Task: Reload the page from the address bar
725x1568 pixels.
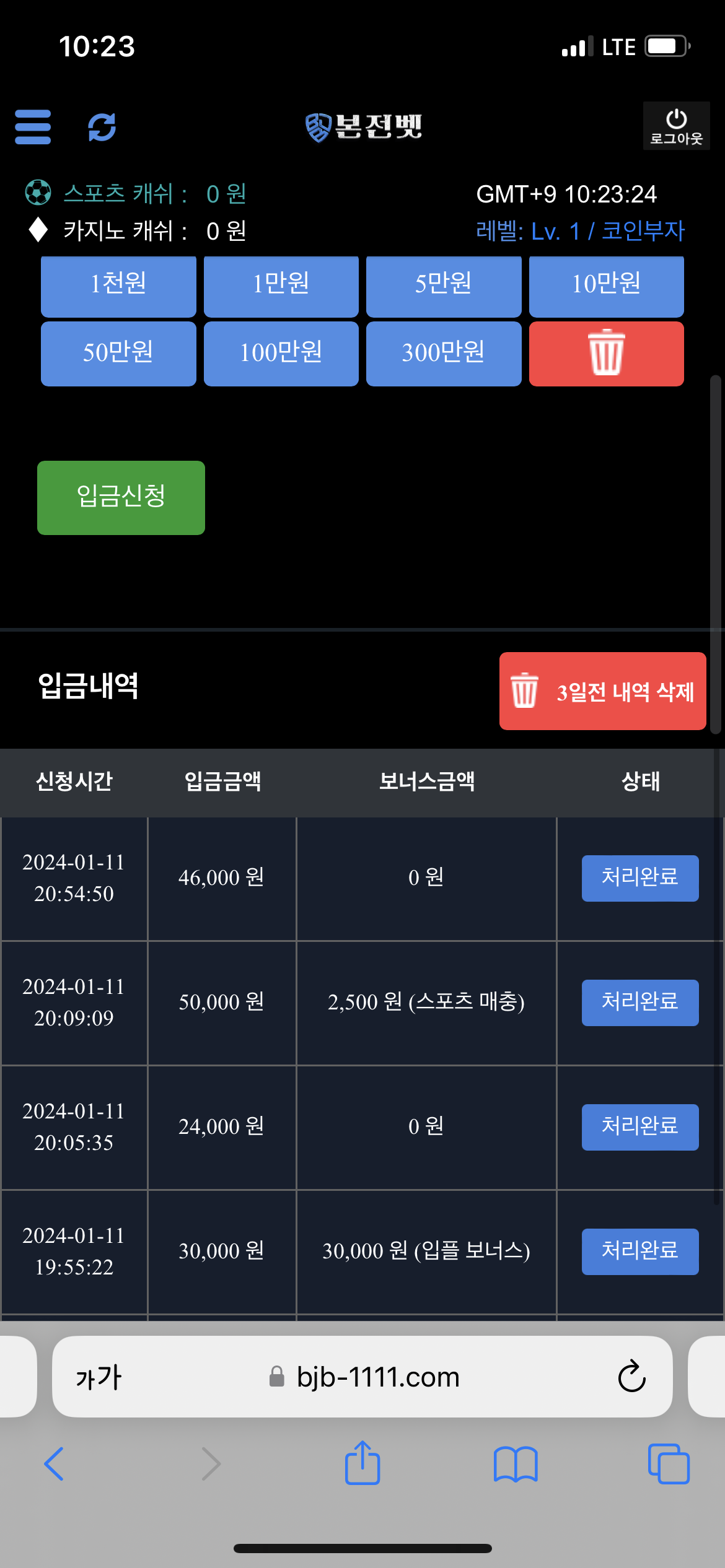Action: pos(631,1377)
